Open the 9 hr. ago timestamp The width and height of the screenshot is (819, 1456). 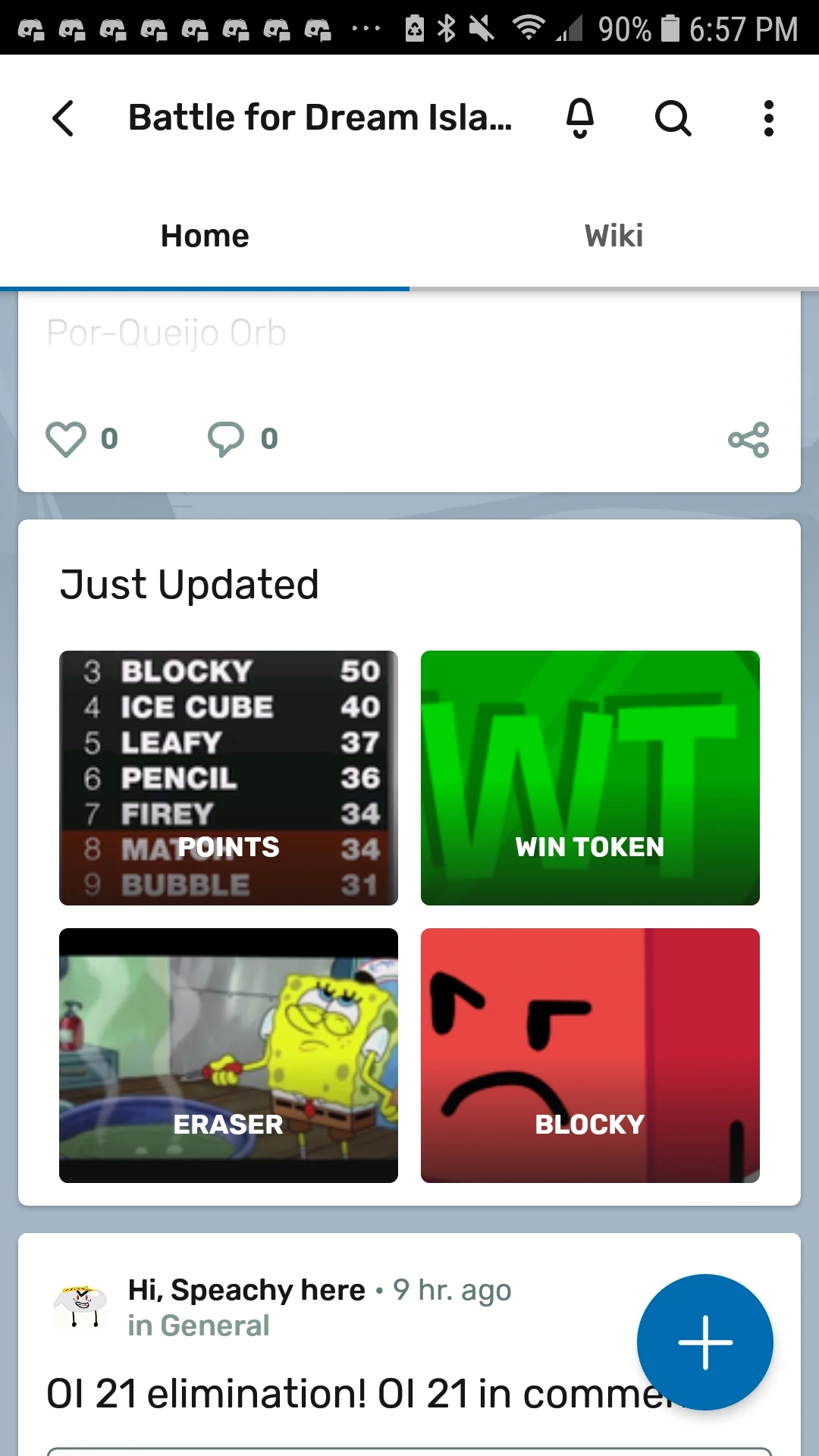450,1289
